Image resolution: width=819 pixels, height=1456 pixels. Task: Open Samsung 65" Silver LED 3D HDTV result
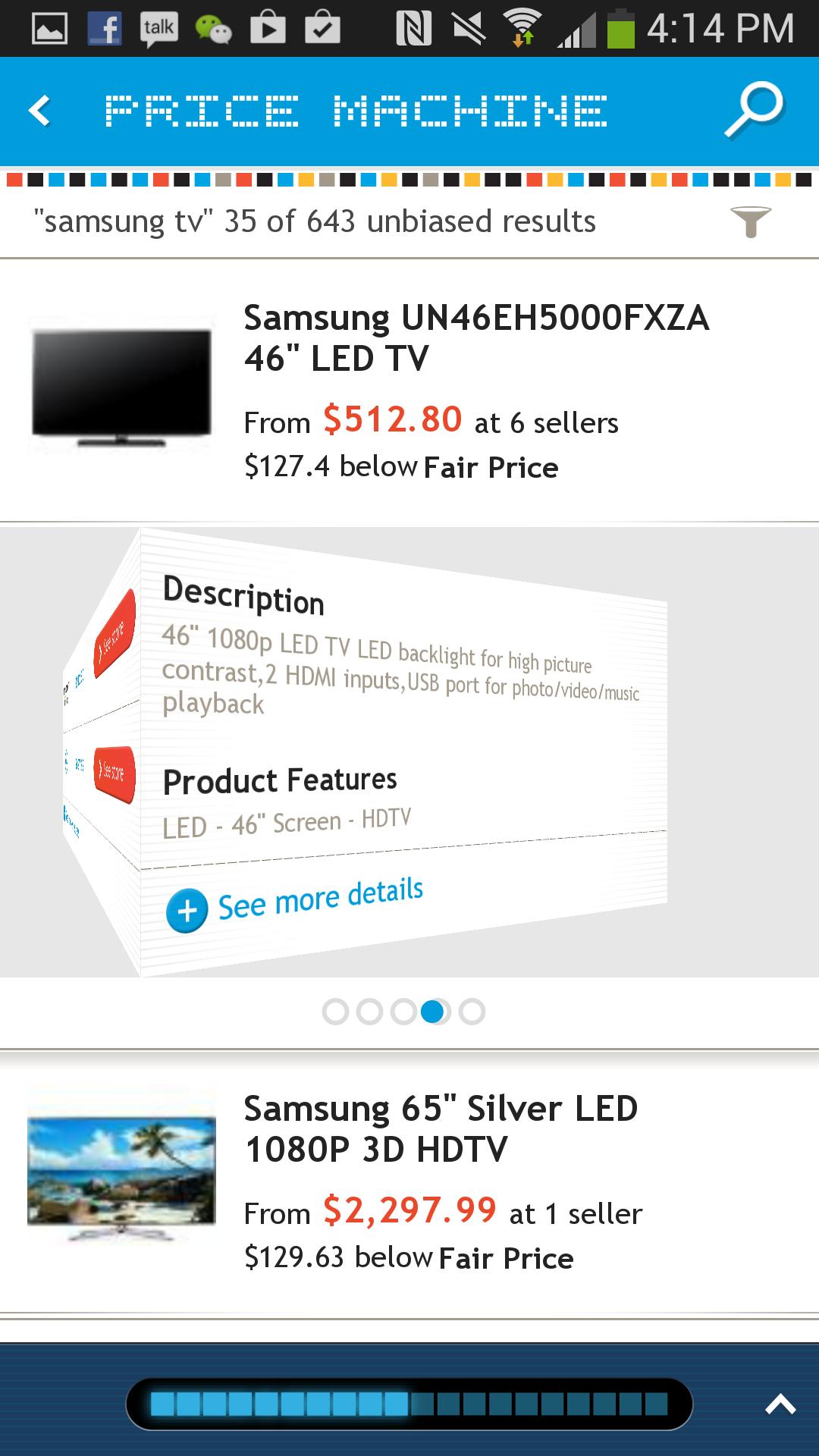click(x=440, y=1128)
